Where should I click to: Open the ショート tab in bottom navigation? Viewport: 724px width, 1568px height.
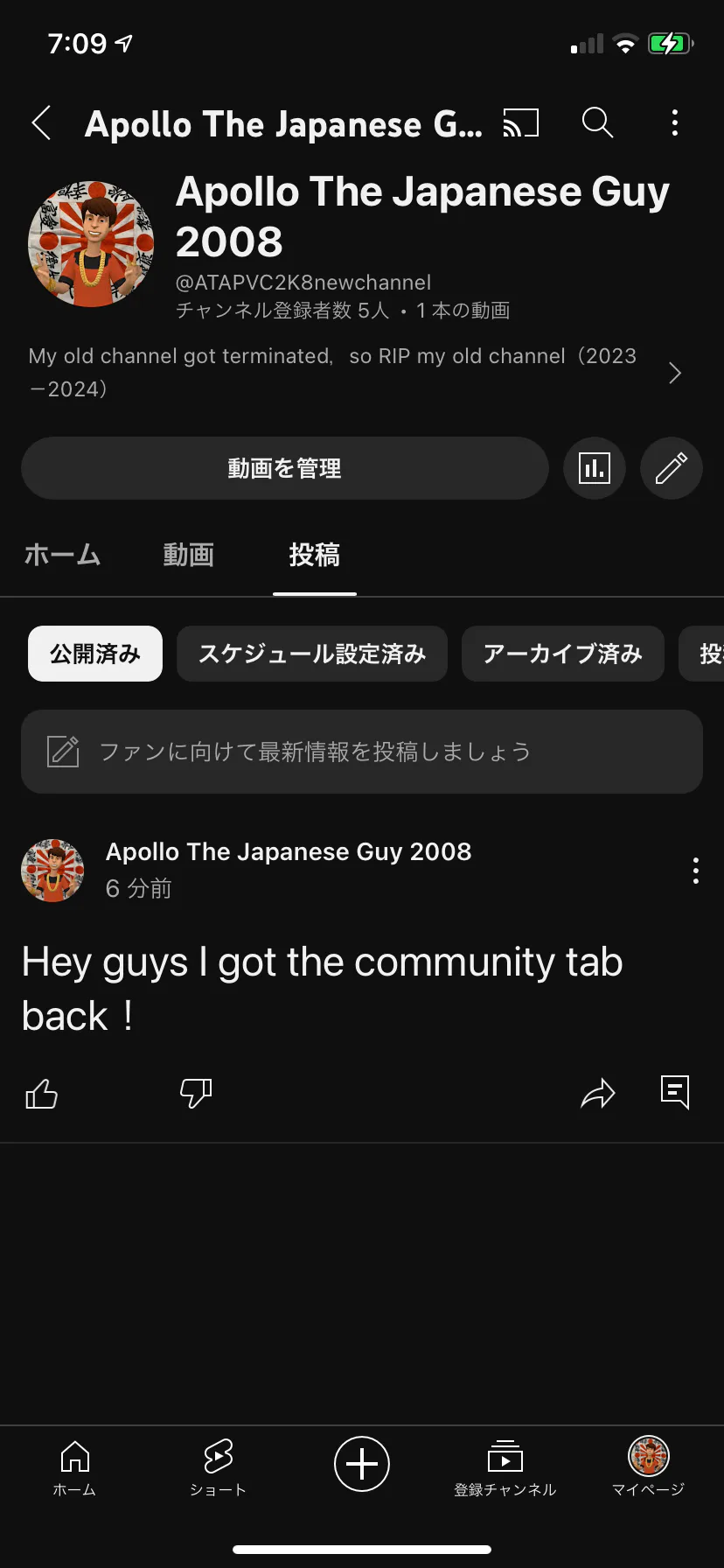tap(218, 1465)
